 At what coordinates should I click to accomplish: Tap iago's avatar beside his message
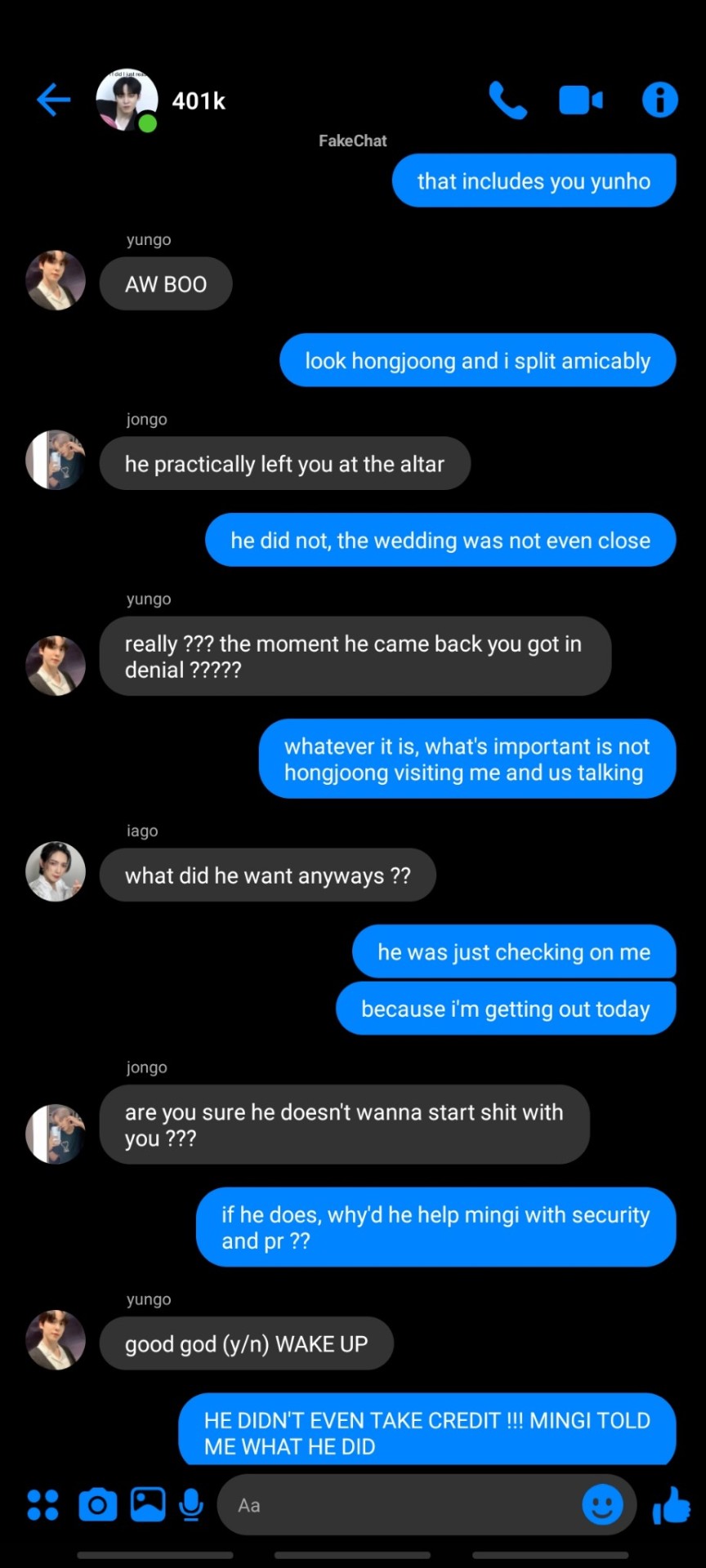pos(56,871)
